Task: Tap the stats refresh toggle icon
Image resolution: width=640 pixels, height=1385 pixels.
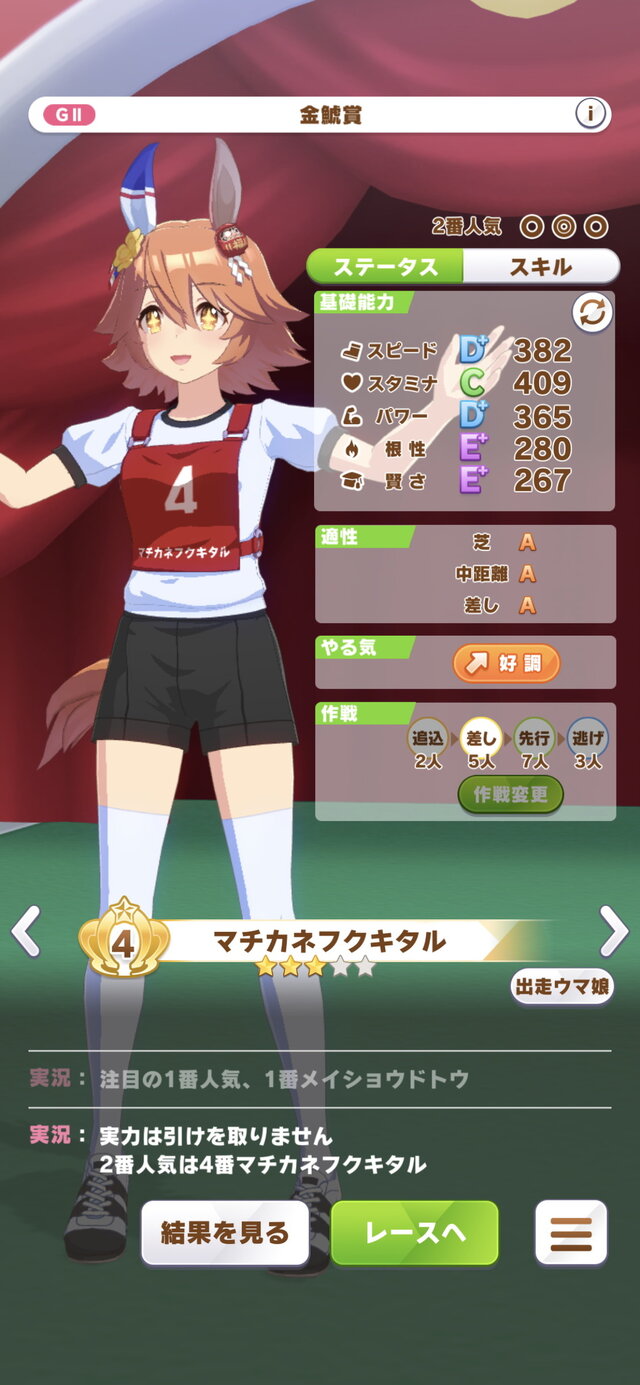Action: (x=592, y=314)
